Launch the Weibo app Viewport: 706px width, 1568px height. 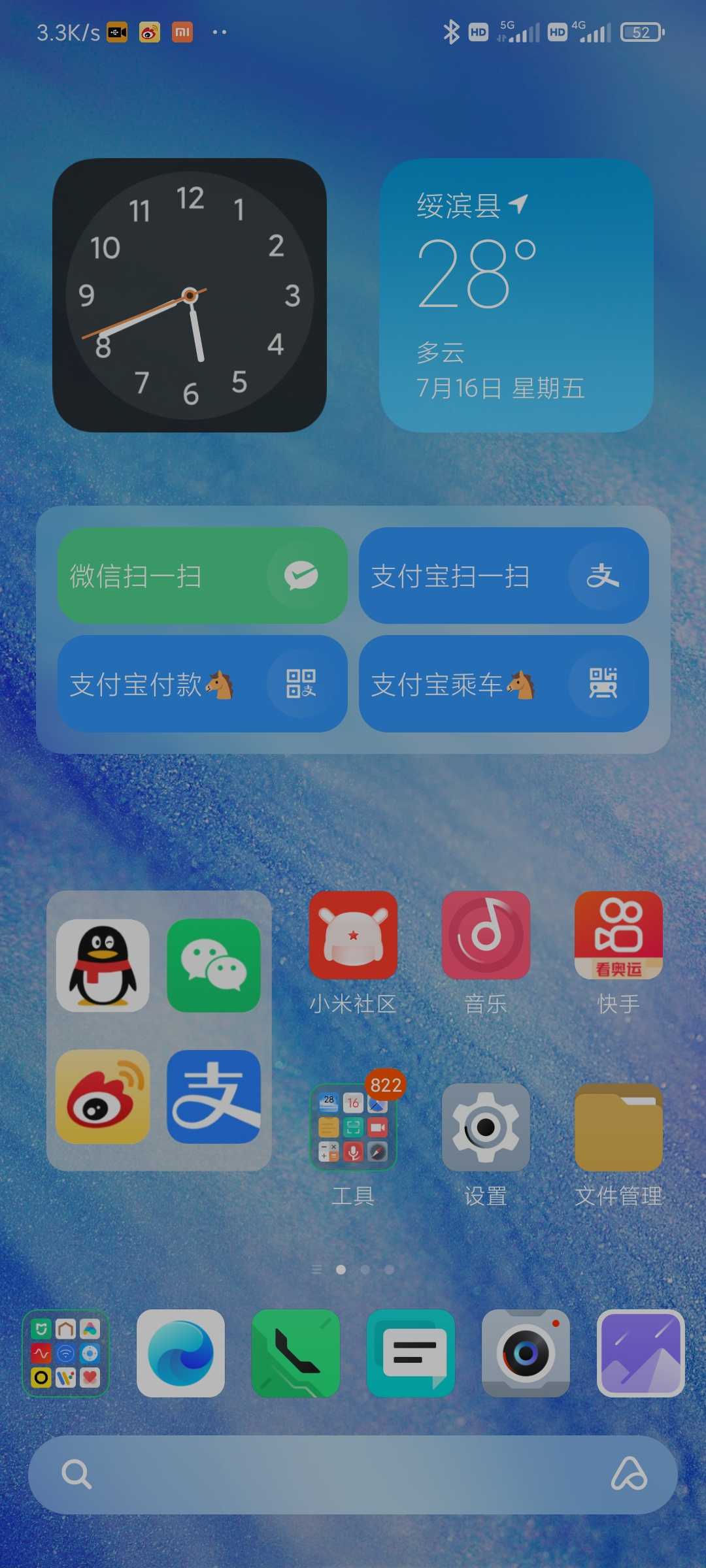tap(103, 1096)
